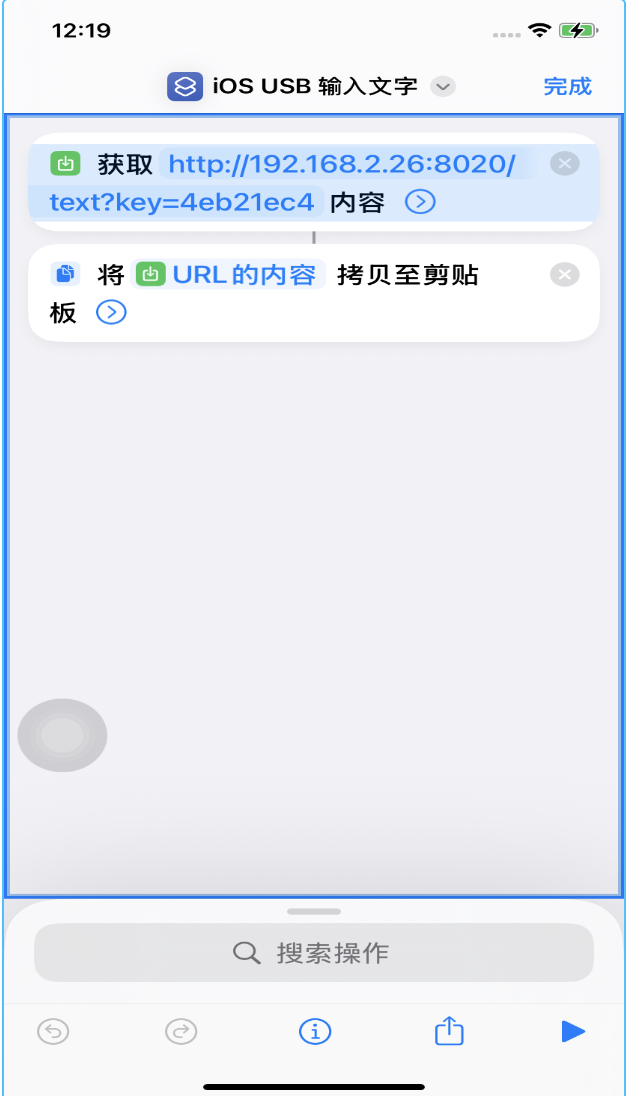
Task: Run the shortcut with play button
Action: (573, 1031)
